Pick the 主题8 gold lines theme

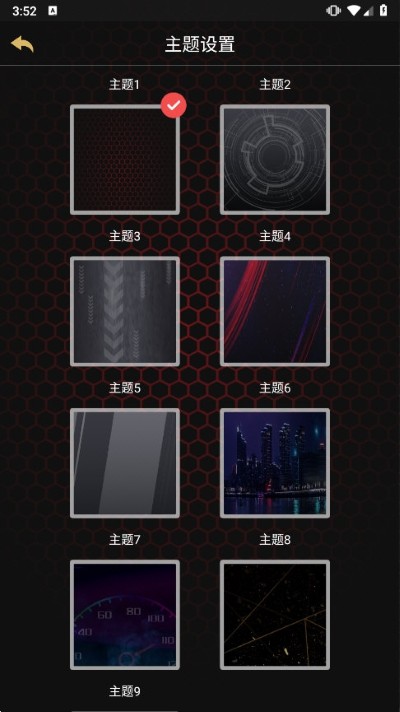pos(275,614)
